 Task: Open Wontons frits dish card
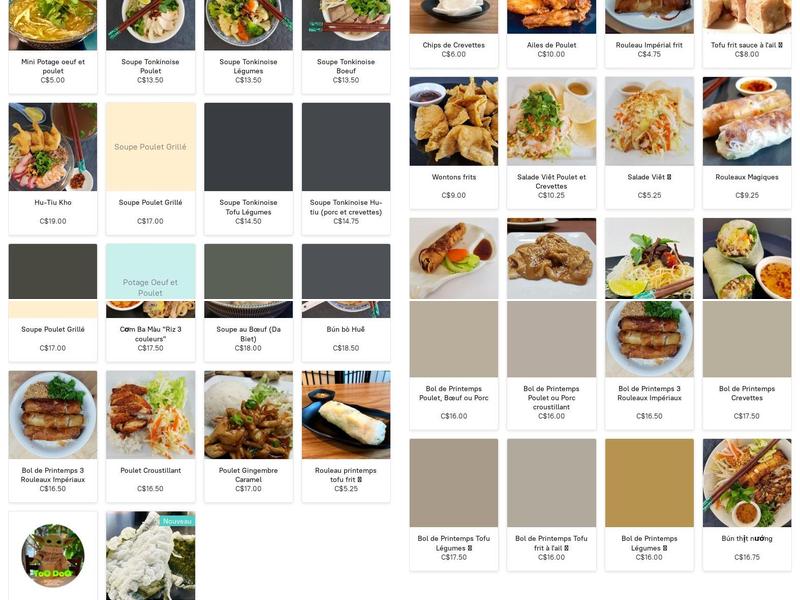click(x=453, y=140)
